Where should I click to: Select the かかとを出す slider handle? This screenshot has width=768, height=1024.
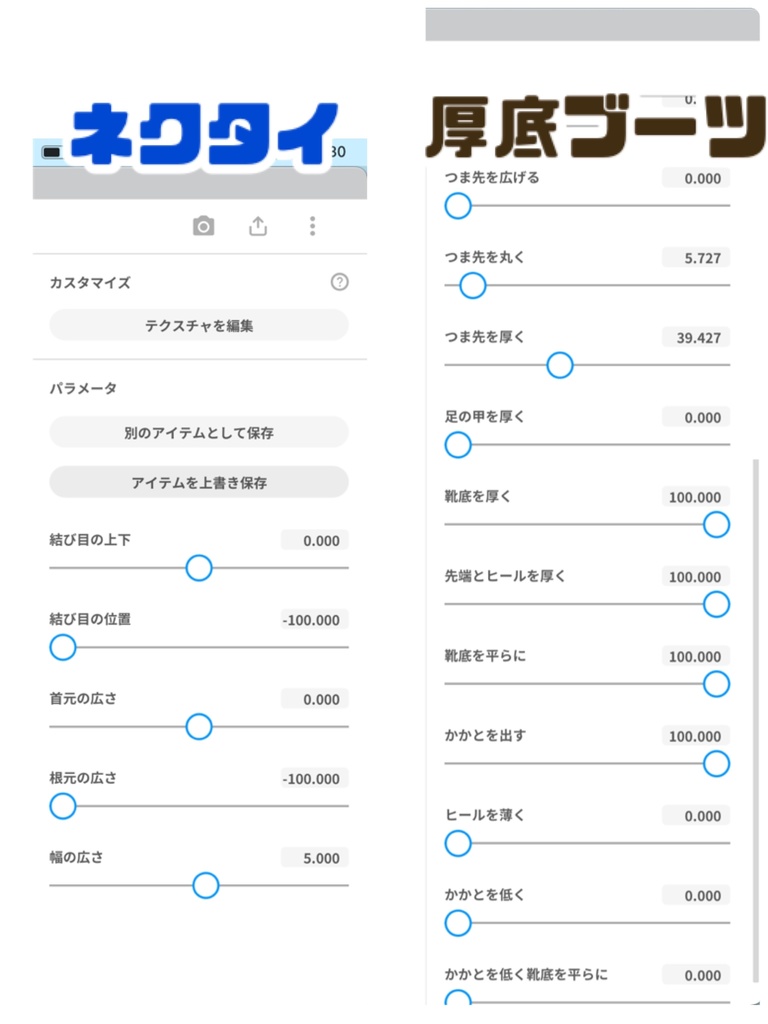click(716, 764)
